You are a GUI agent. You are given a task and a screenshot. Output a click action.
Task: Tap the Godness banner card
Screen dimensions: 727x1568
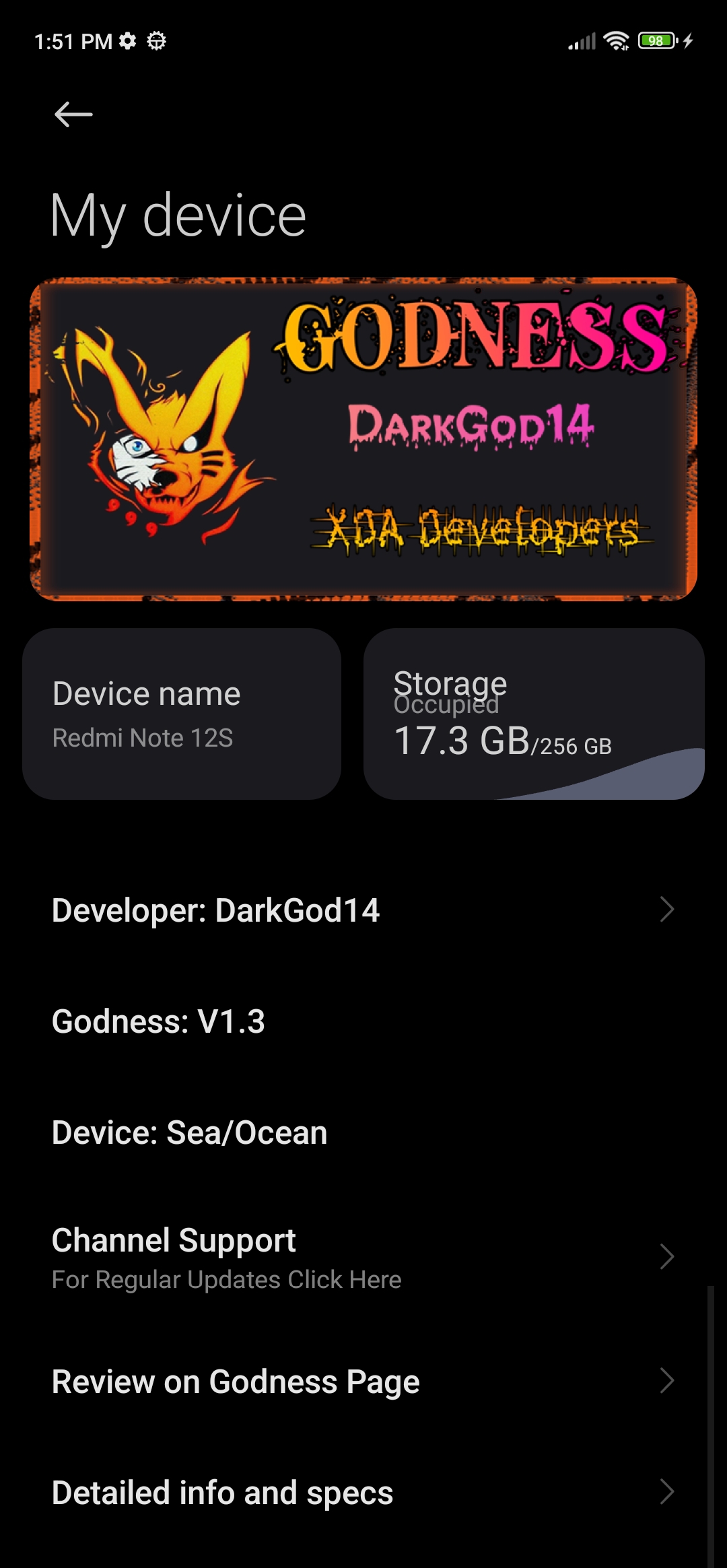pos(363,439)
